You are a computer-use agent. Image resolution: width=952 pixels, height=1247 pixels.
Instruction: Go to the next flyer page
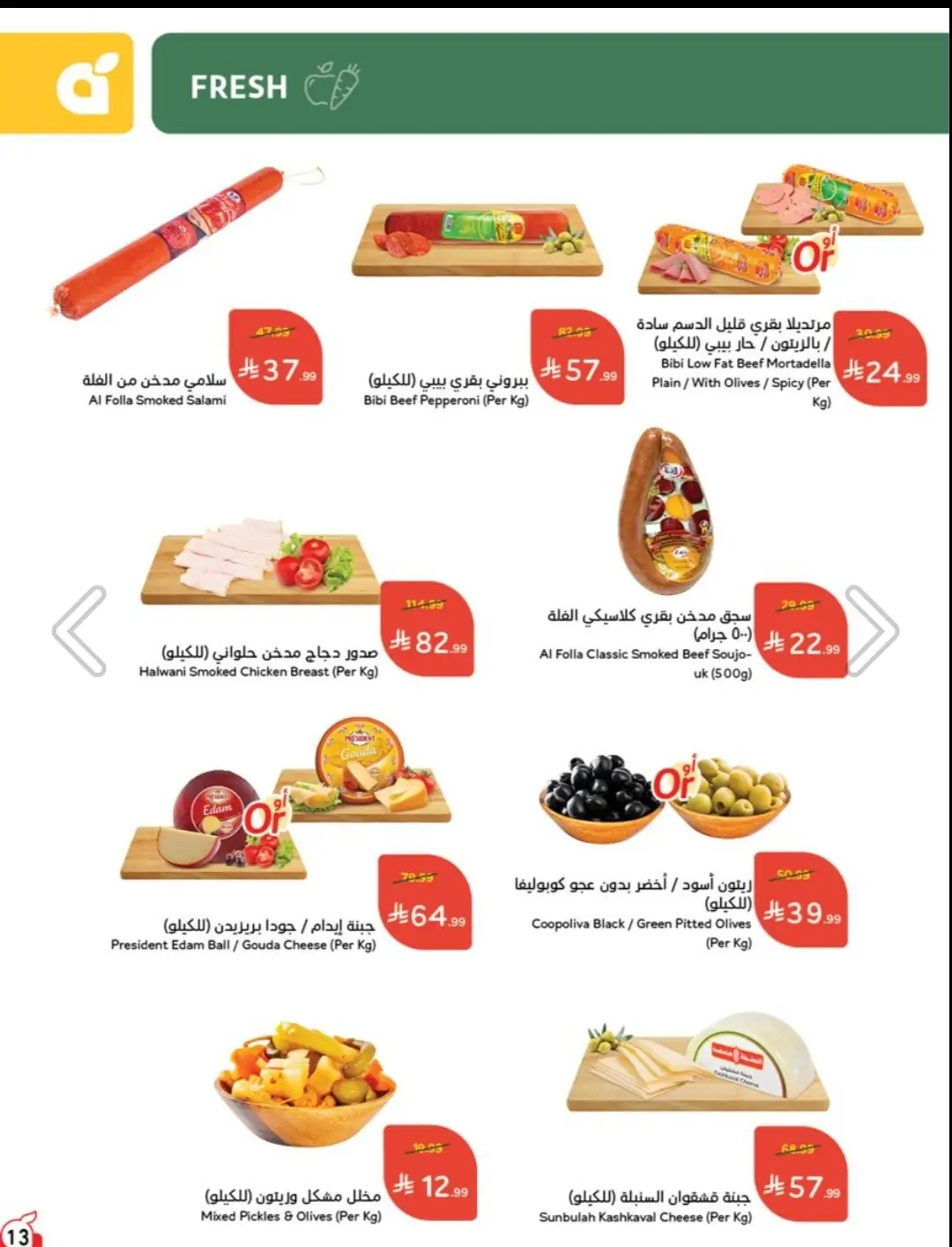[872, 631]
